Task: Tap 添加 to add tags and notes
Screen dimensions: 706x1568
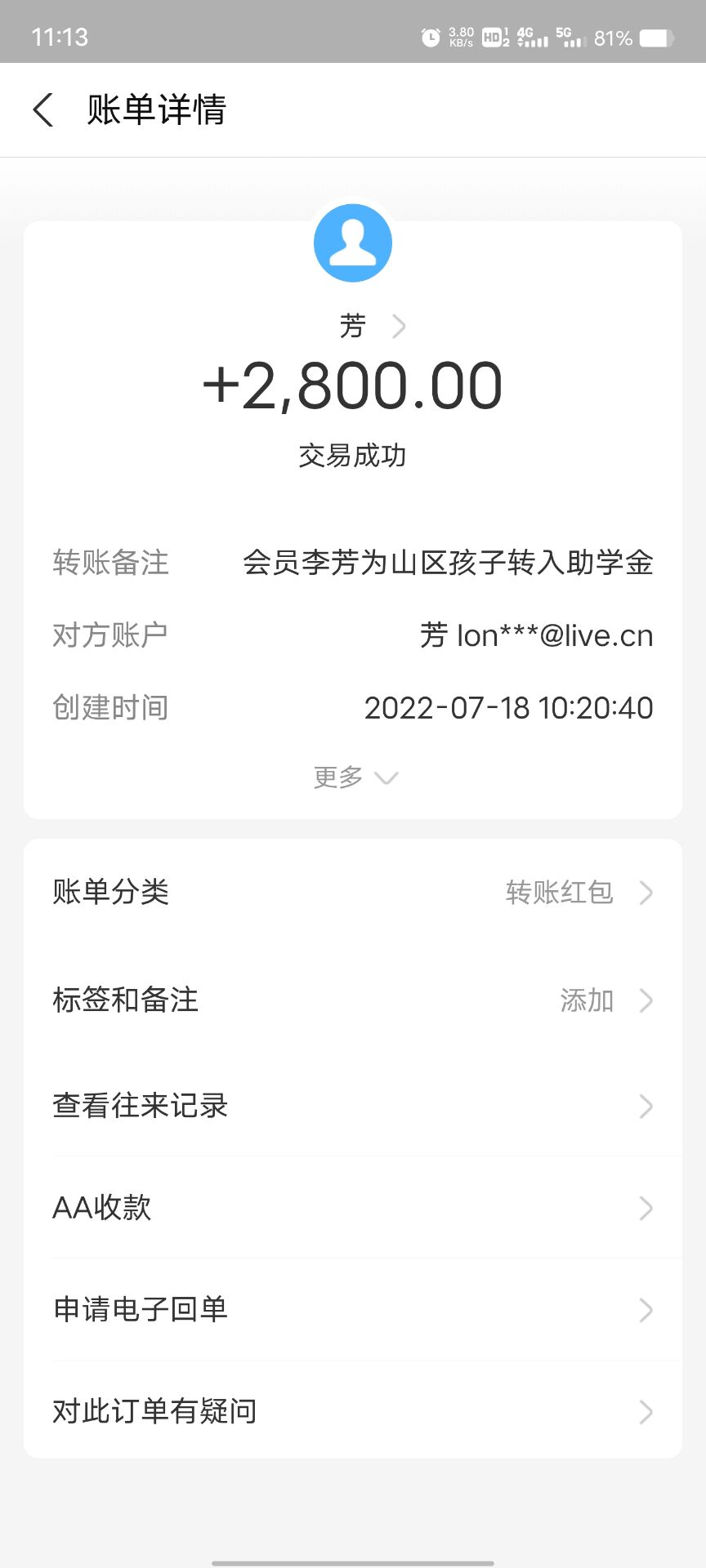Action: pos(585,1000)
